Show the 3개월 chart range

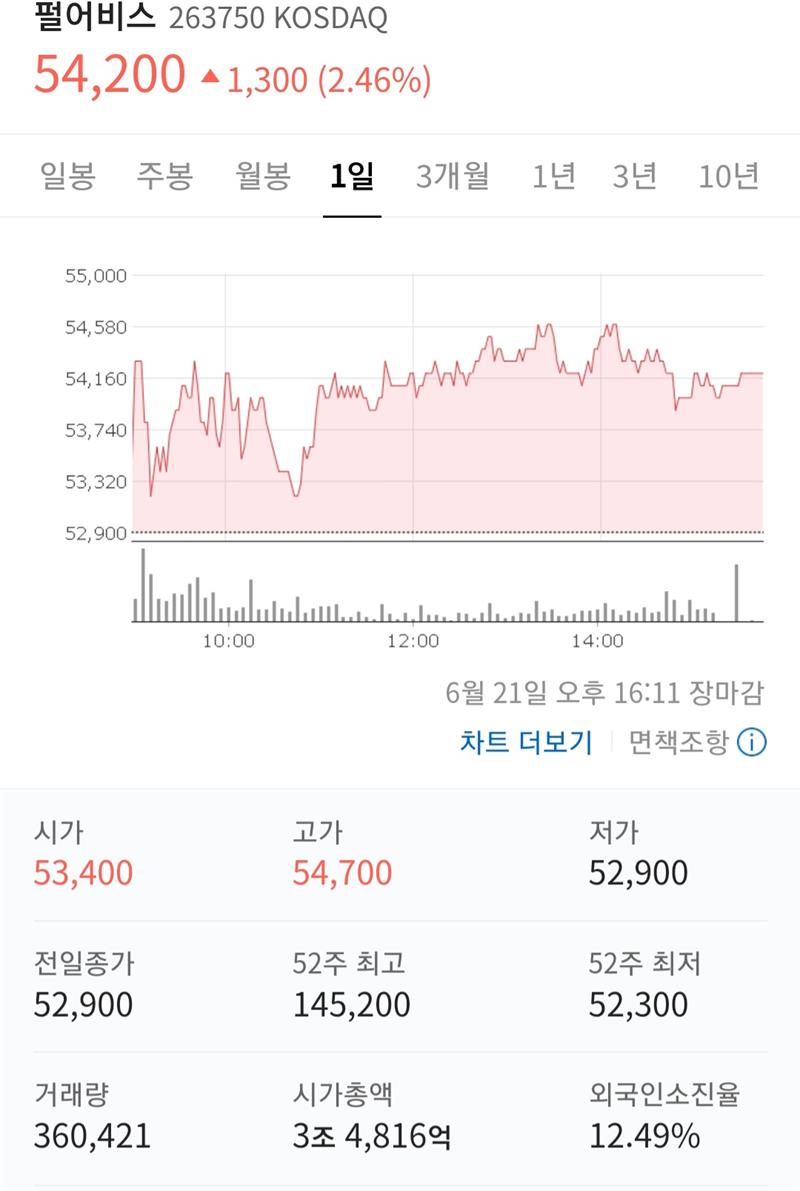453,177
